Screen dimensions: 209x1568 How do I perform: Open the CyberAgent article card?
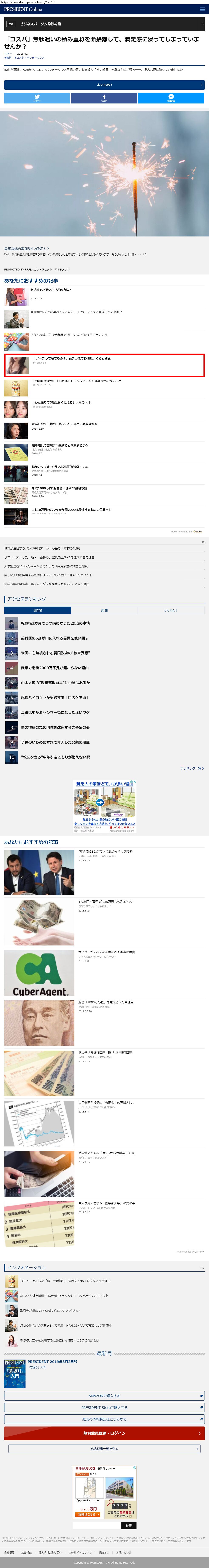pos(40,973)
